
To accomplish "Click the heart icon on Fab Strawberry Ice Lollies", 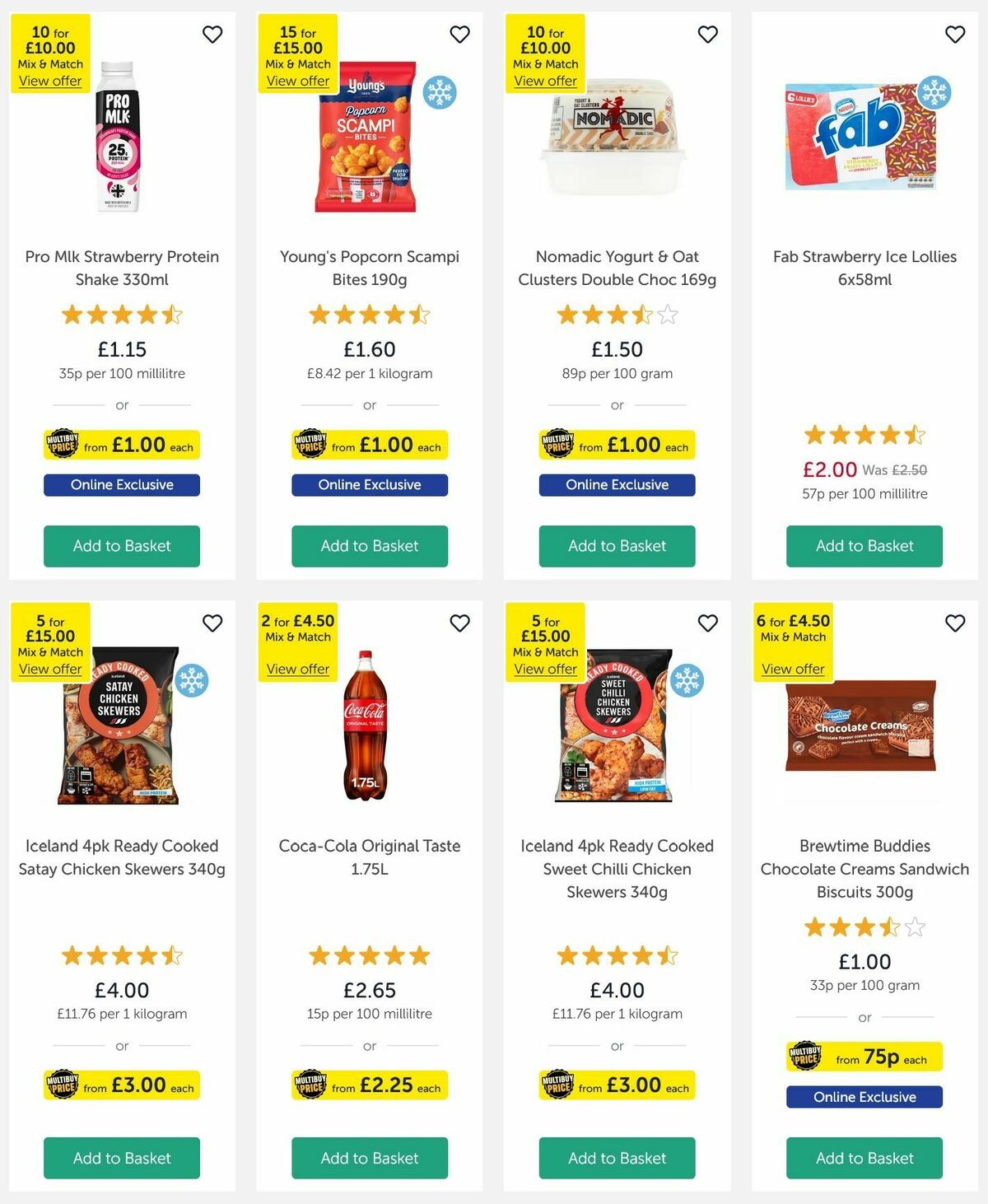I will pos(955,35).
